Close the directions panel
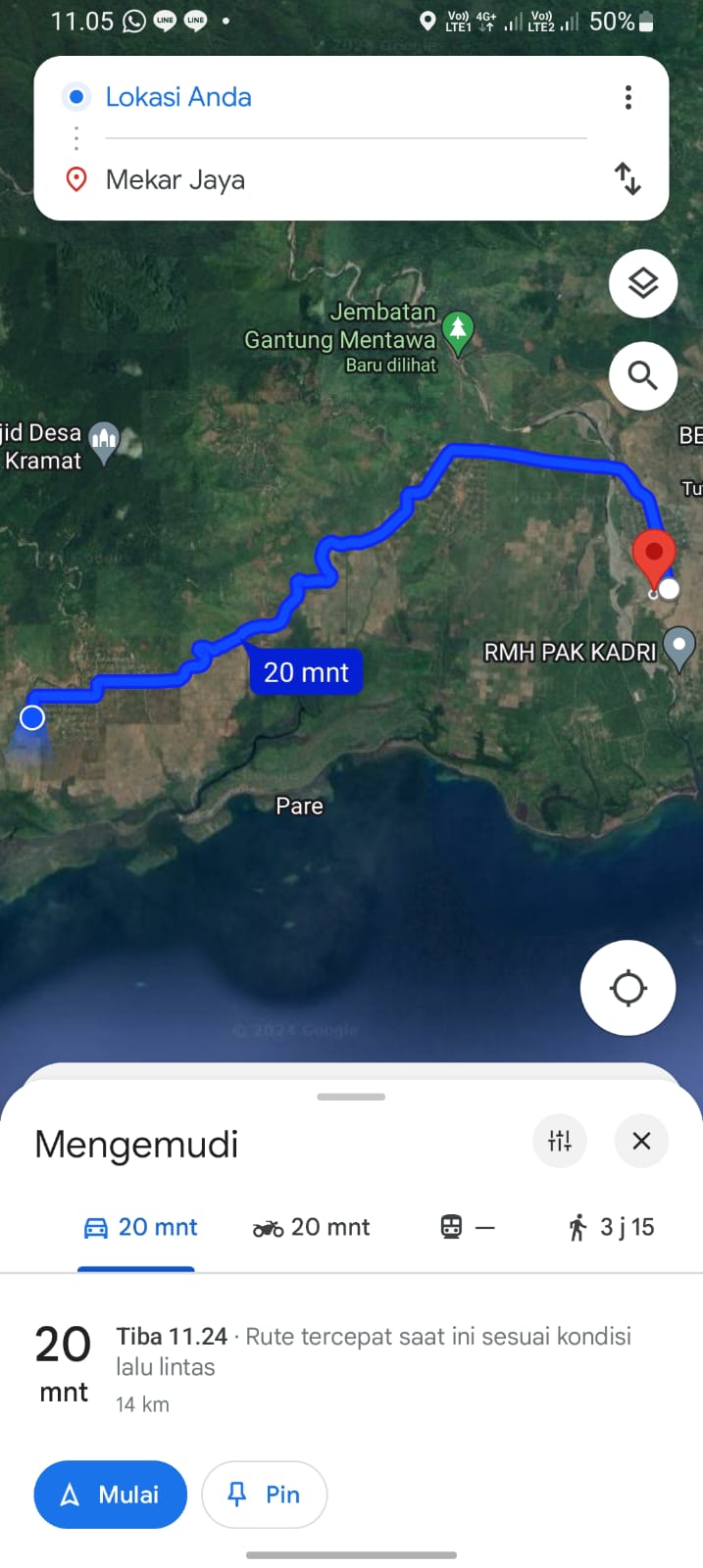 642,1141
